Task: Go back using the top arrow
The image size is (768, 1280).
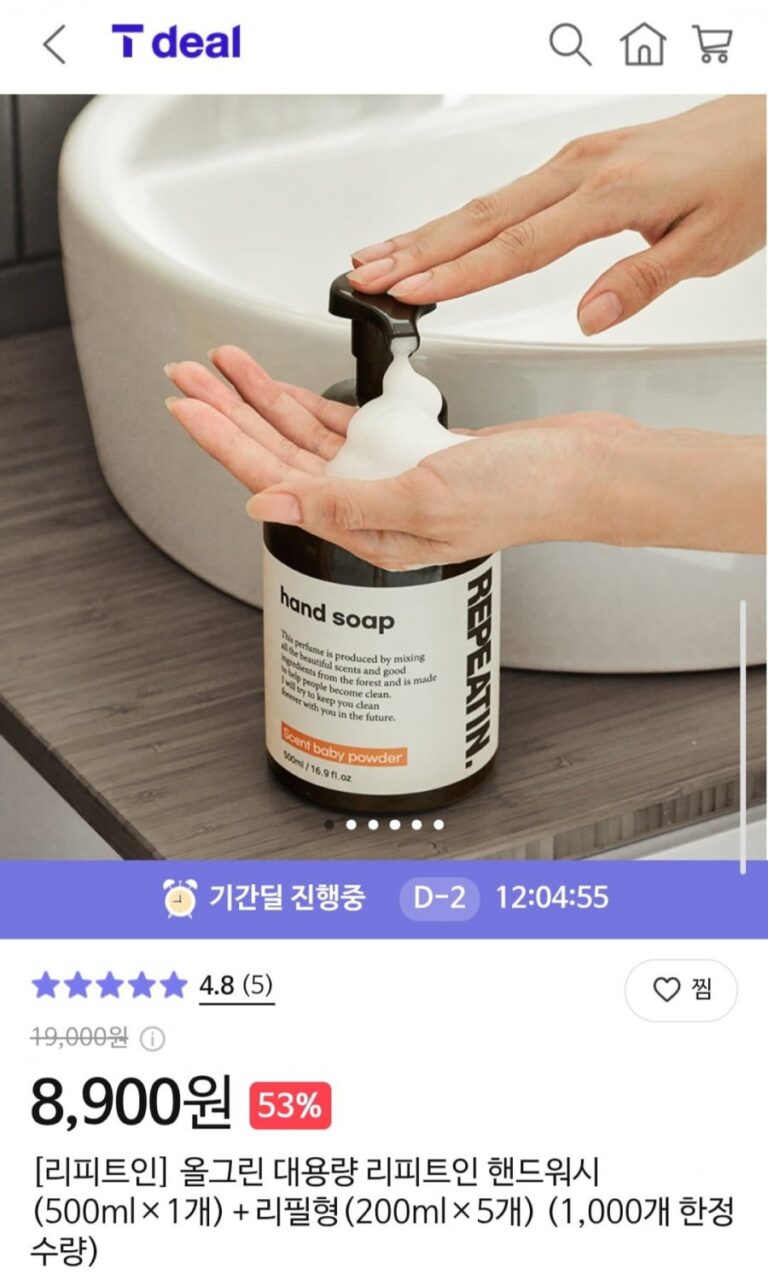Action: click(x=54, y=45)
